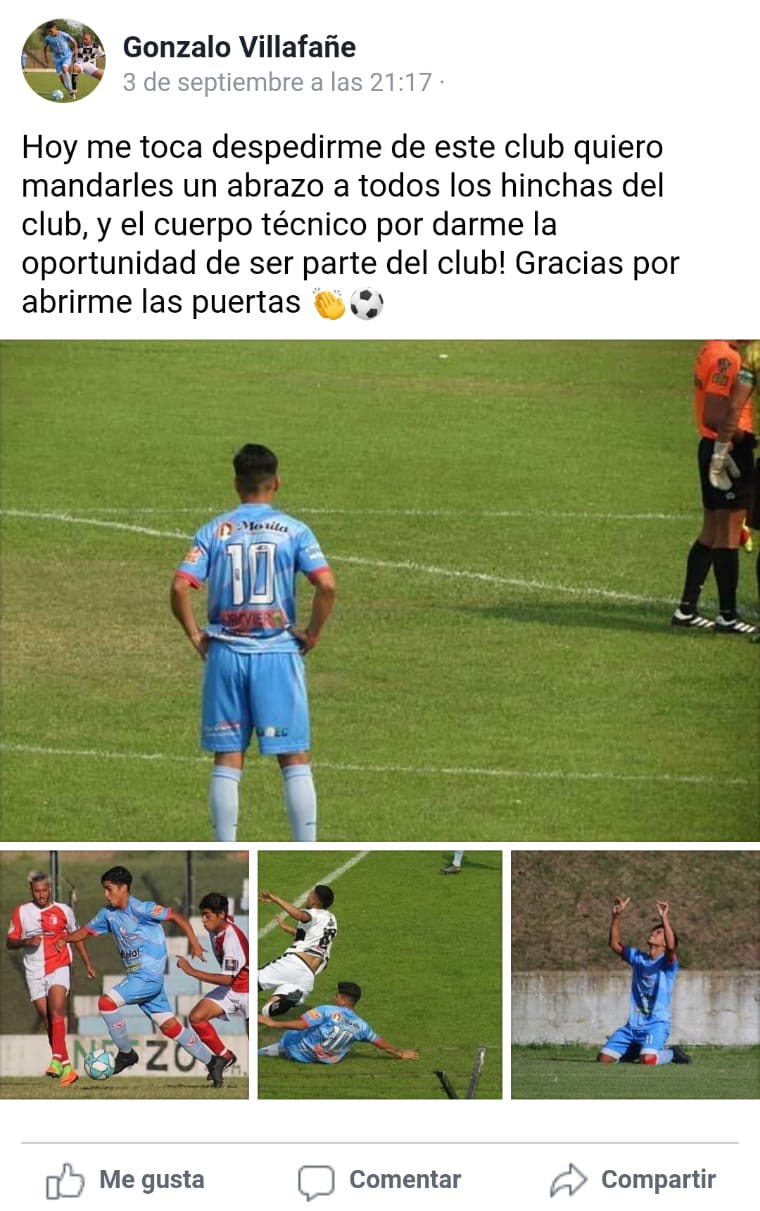Share the post via Compartir
This screenshot has width=760, height=1211.
tap(633, 1180)
